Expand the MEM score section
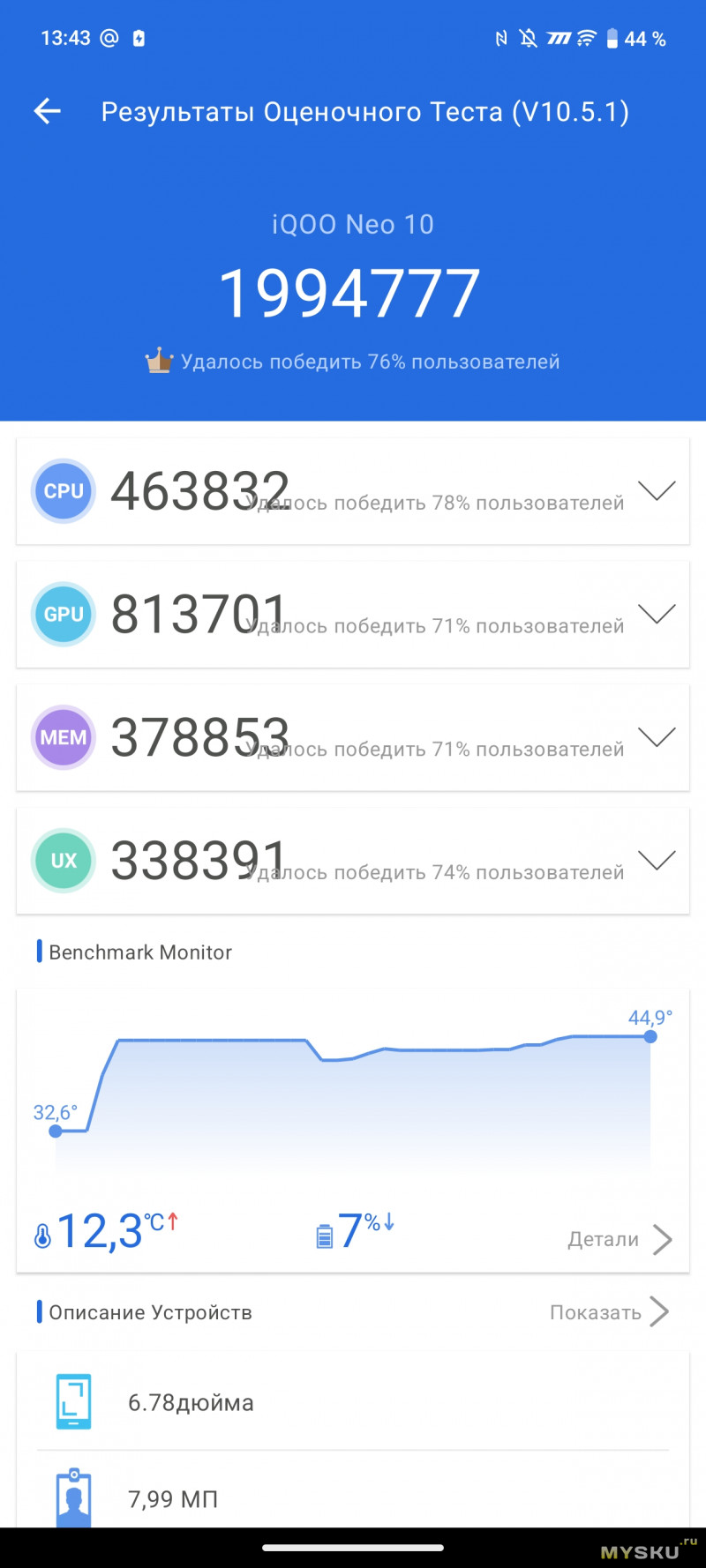Viewport: 706px width, 1568px height. point(657,738)
